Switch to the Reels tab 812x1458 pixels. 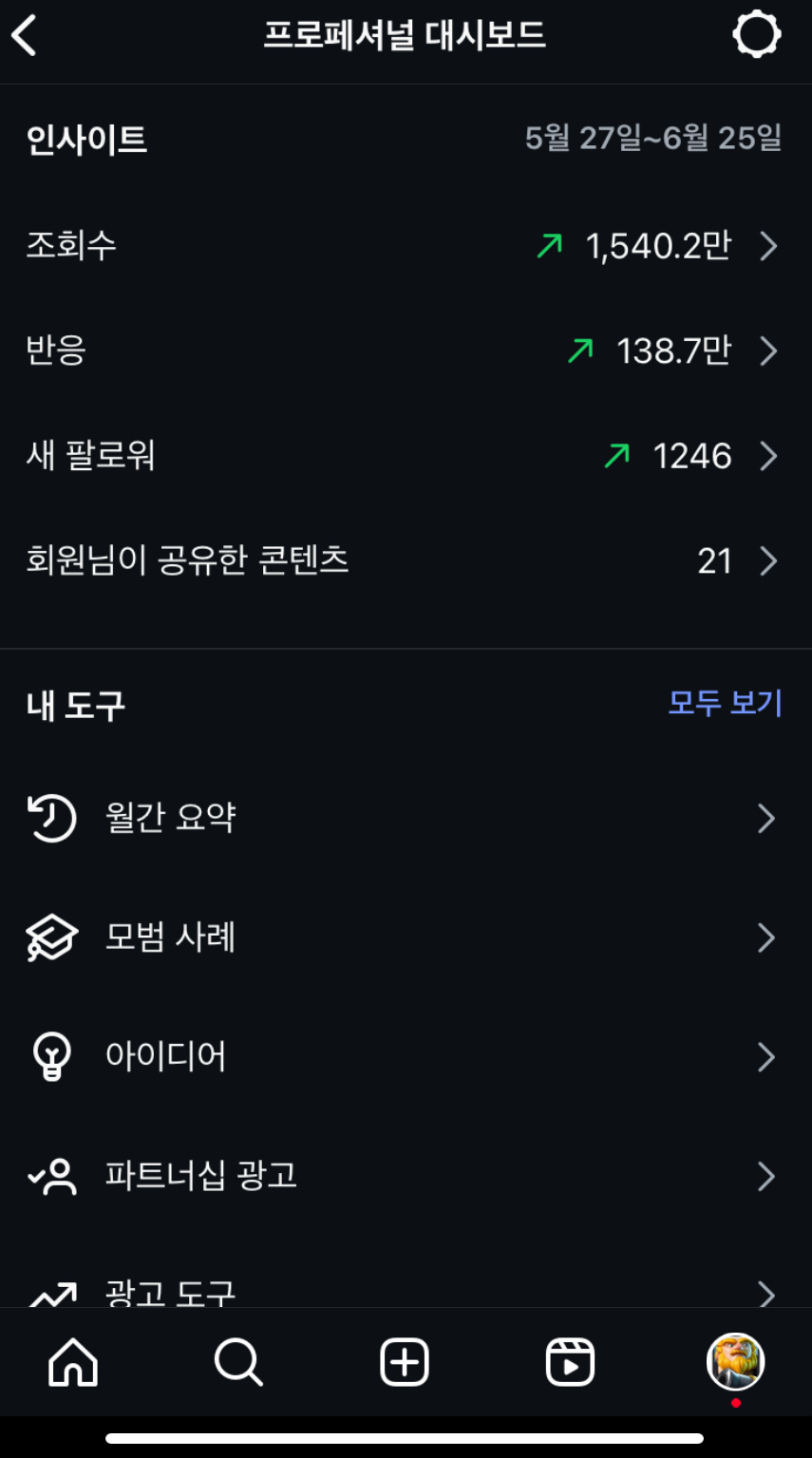[570, 1363]
